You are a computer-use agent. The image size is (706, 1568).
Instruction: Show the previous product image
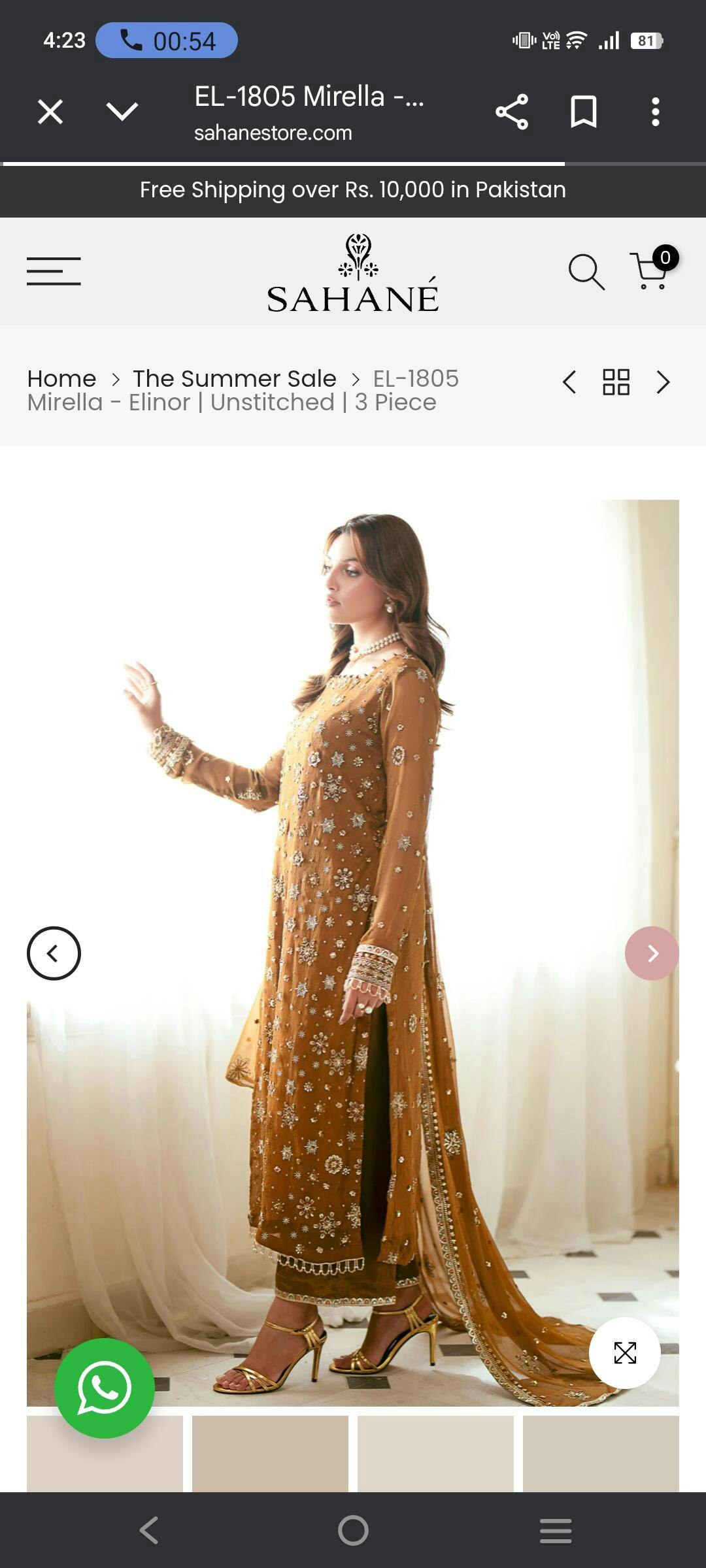point(54,953)
